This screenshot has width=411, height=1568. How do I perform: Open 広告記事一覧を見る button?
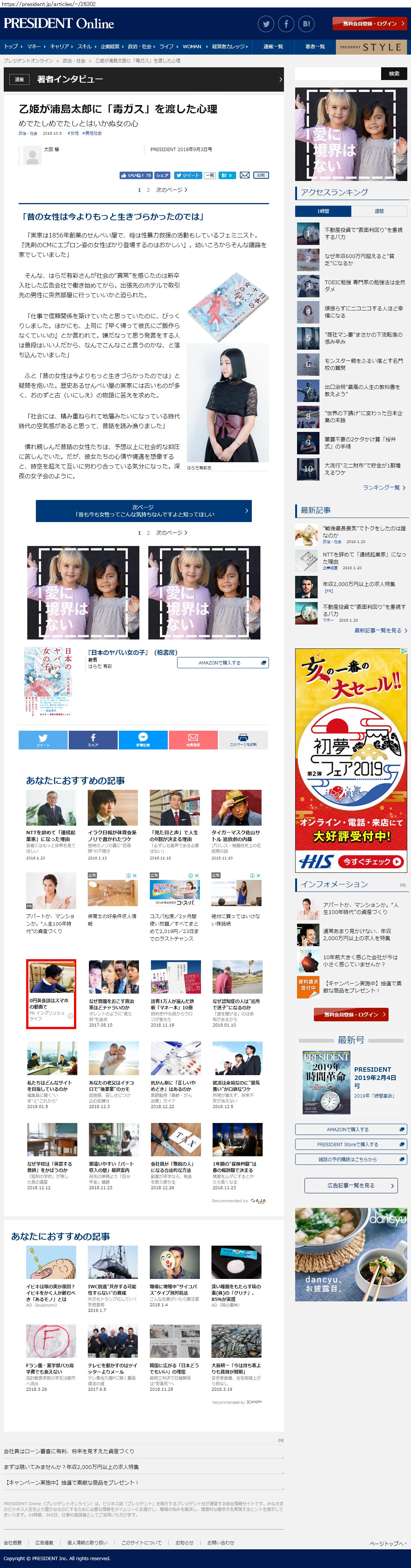point(351,1185)
